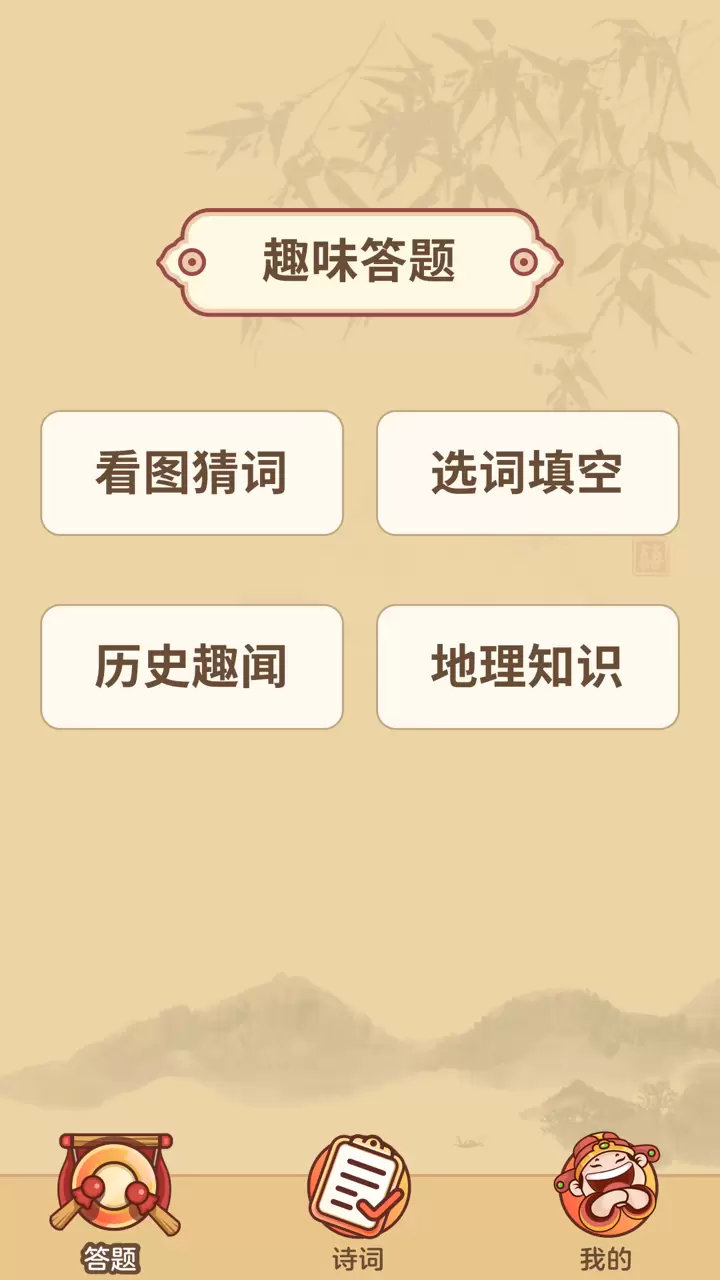The width and height of the screenshot is (720, 1280).
Task: Open the 我的 tab
Action: (x=606, y=1202)
